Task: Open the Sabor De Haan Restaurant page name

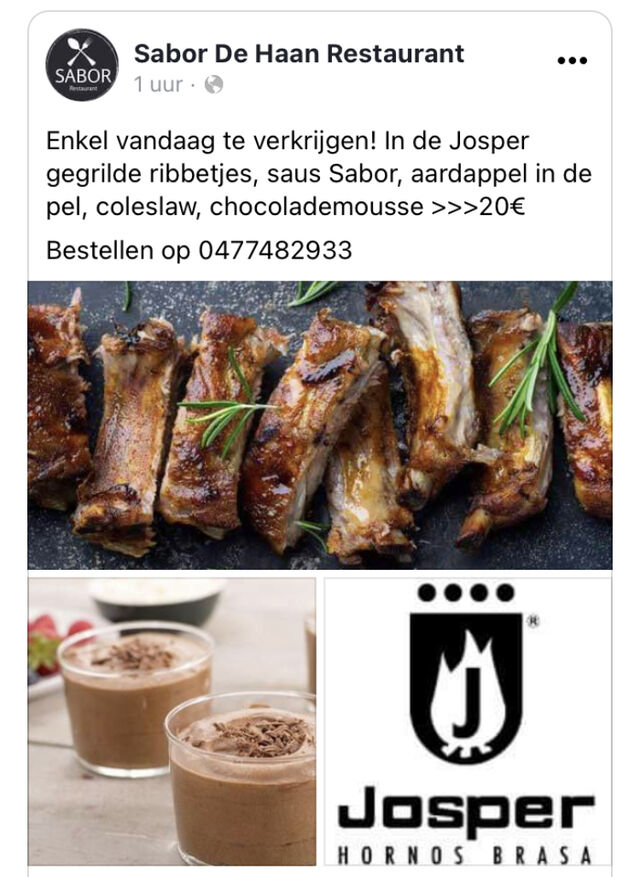Action: 299,54
